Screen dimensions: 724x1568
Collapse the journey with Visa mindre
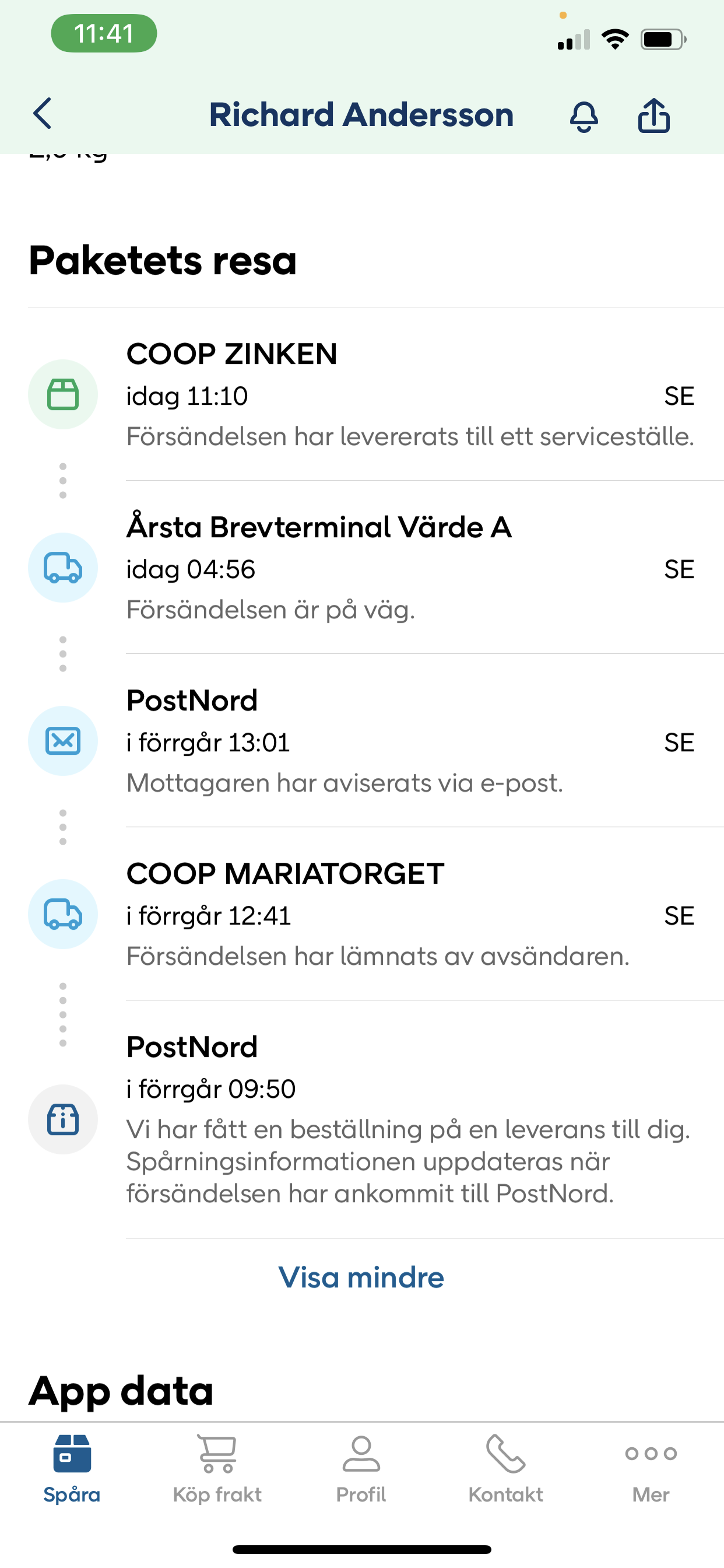361,1277
